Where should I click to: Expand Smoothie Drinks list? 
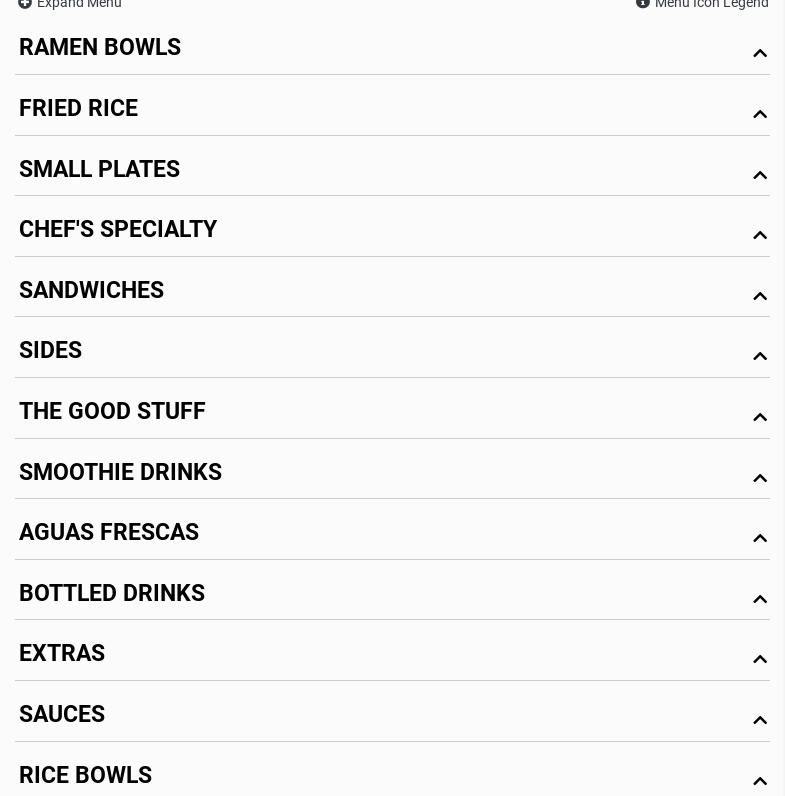[120, 473]
